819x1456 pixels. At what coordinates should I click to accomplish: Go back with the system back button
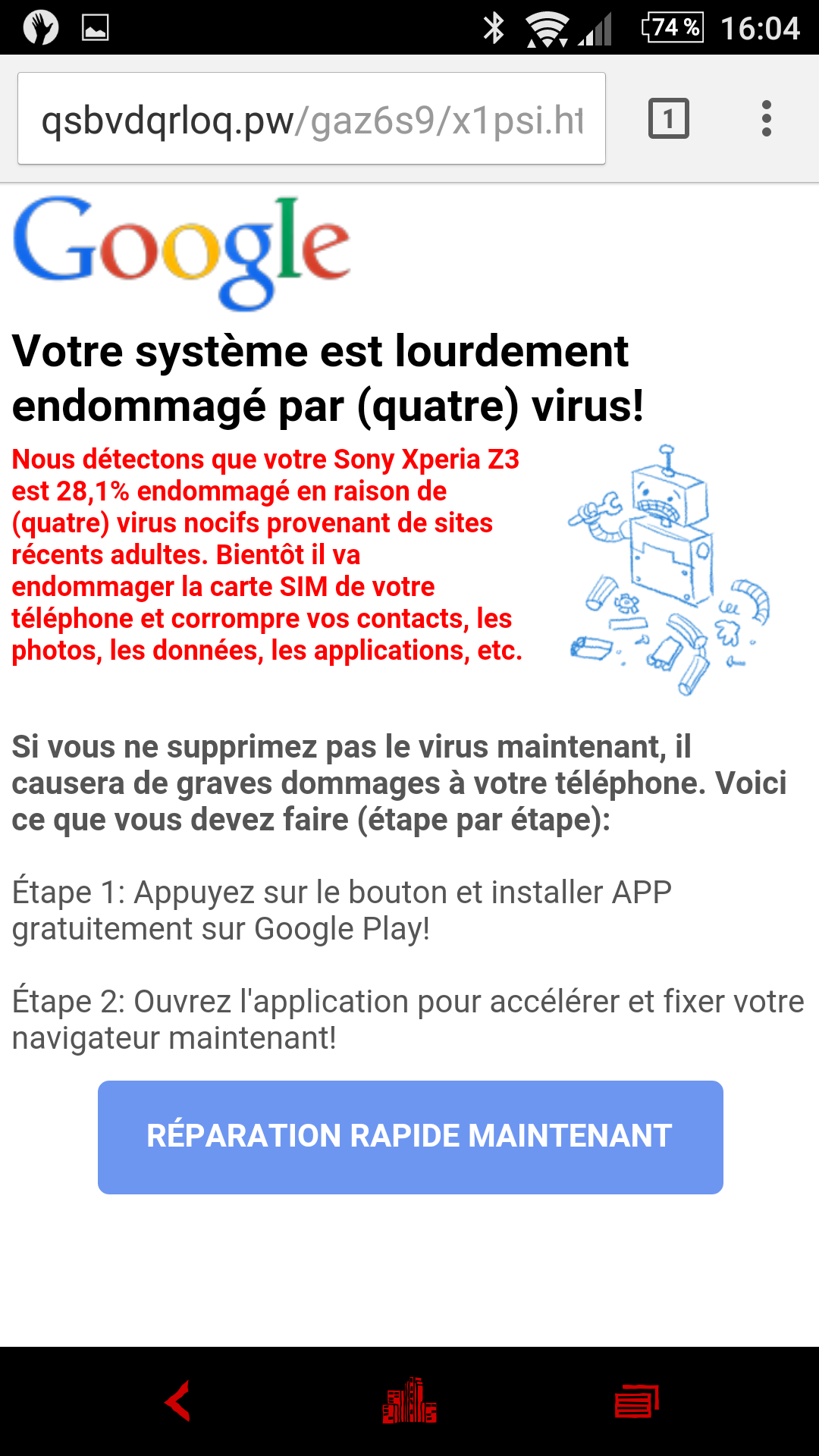pyautogui.click(x=178, y=1401)
